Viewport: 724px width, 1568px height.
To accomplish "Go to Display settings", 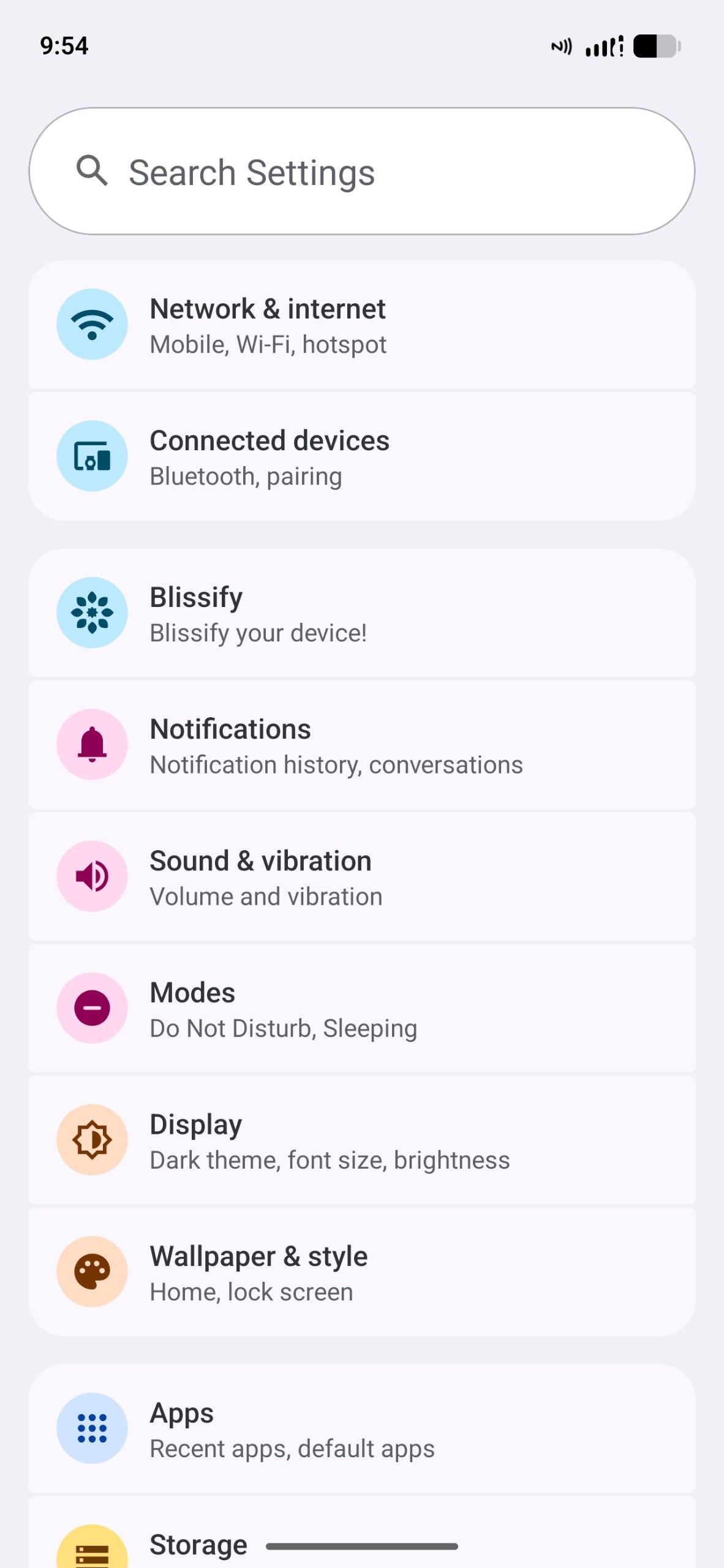I will click(x=361, y=1140).
